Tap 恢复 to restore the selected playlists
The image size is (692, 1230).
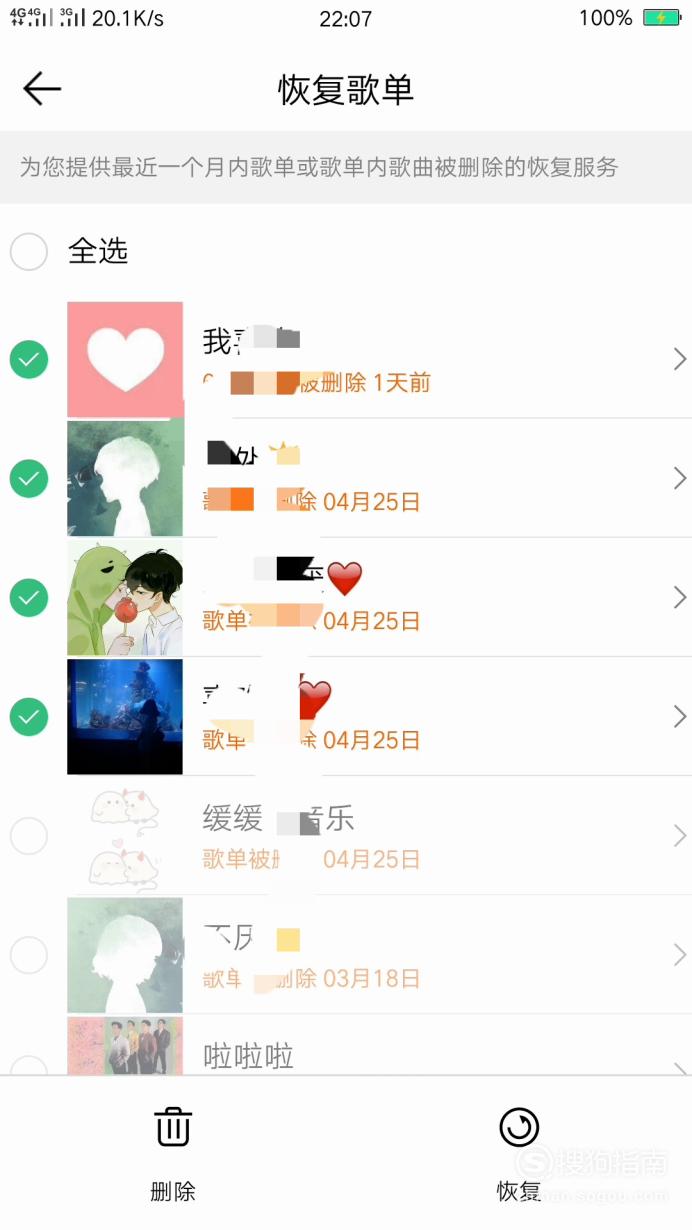click(519, 1153)
